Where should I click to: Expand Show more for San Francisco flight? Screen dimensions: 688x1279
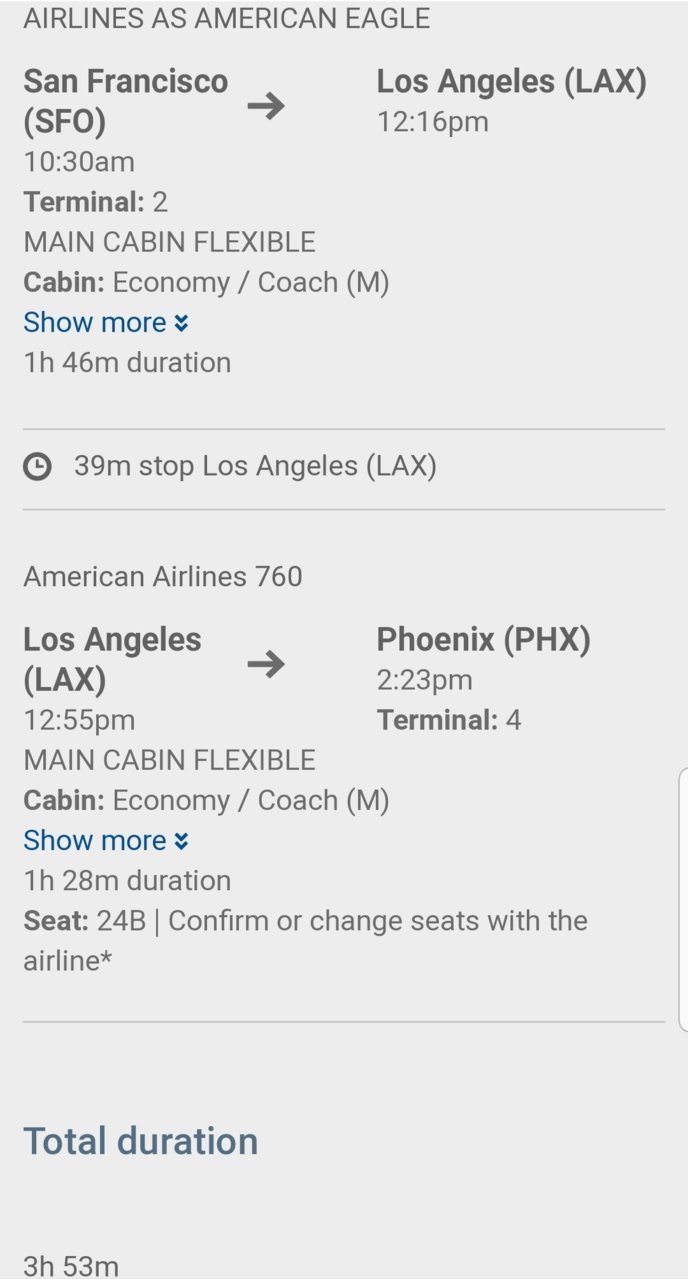[106, 323]
